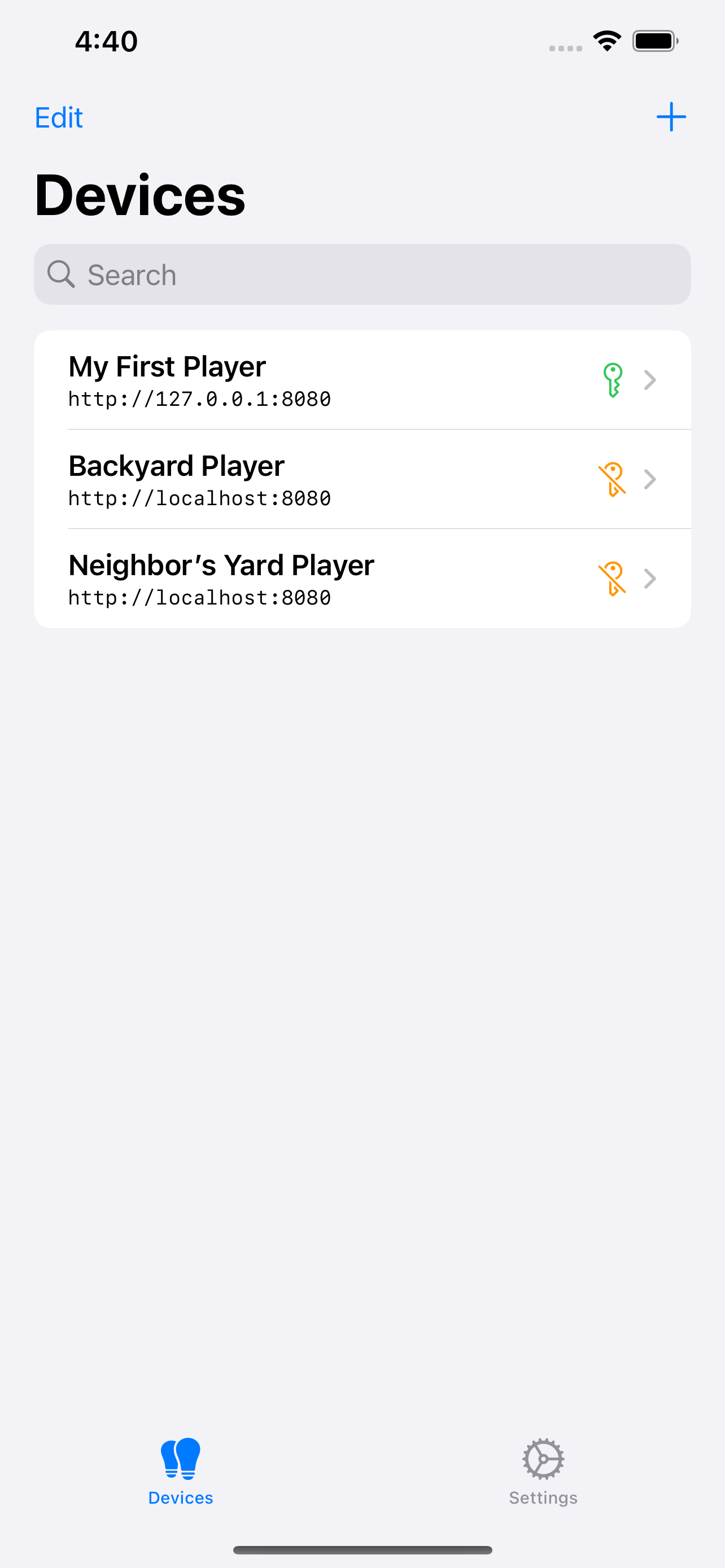This screenshot has width=725, height=1568.
Task: Tap the Edit button
Action: point(58,117)
